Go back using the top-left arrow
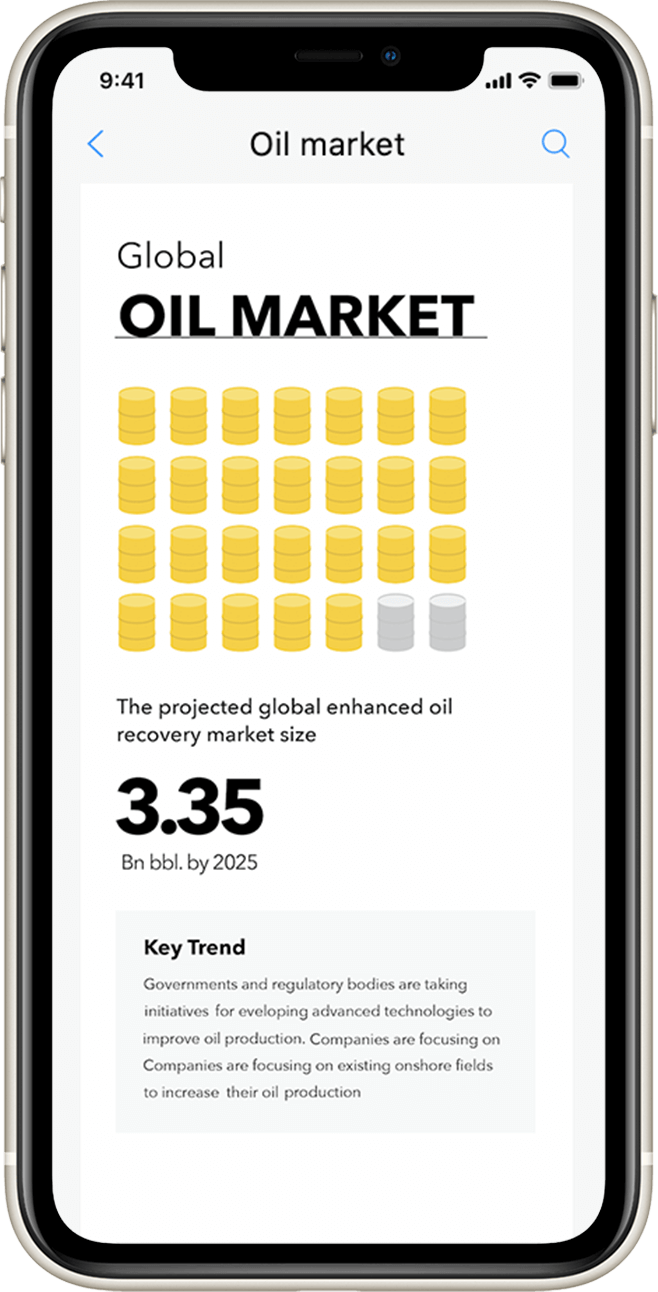The width and height of the screenshot is (658, 1292). (96, 144)
